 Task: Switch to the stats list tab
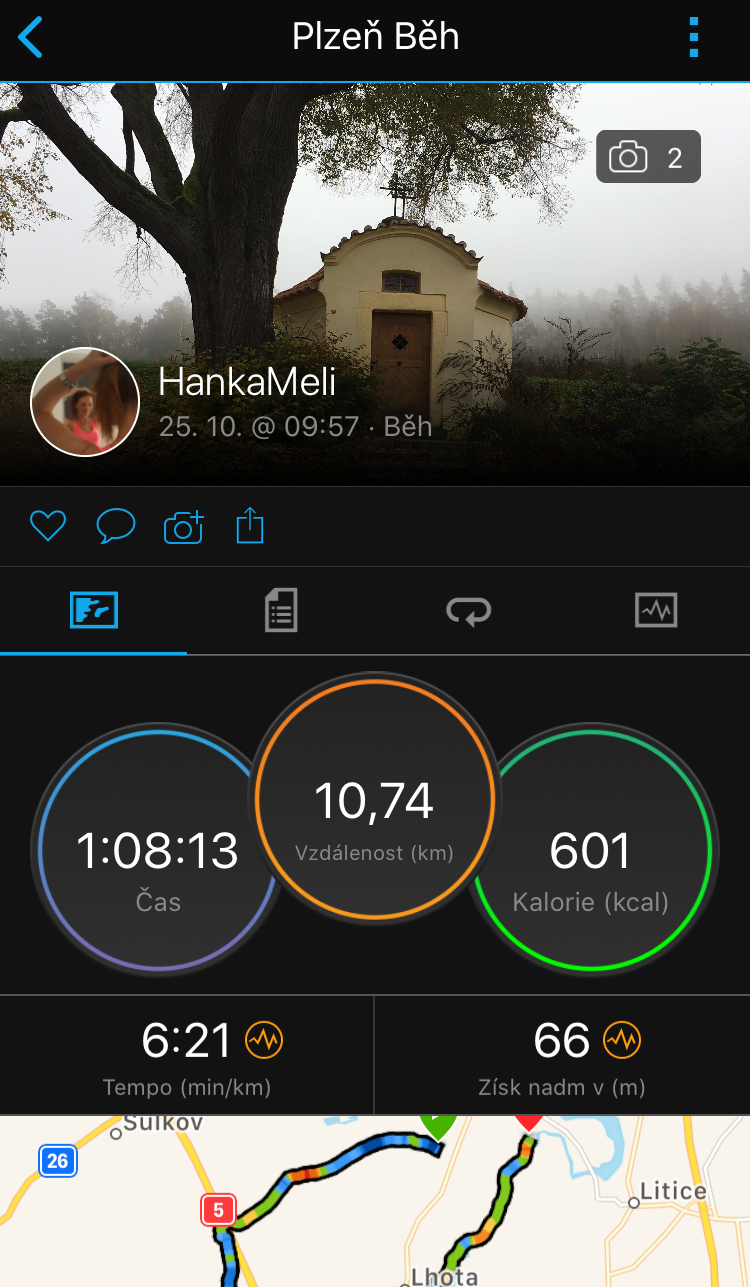pos(281,610)
